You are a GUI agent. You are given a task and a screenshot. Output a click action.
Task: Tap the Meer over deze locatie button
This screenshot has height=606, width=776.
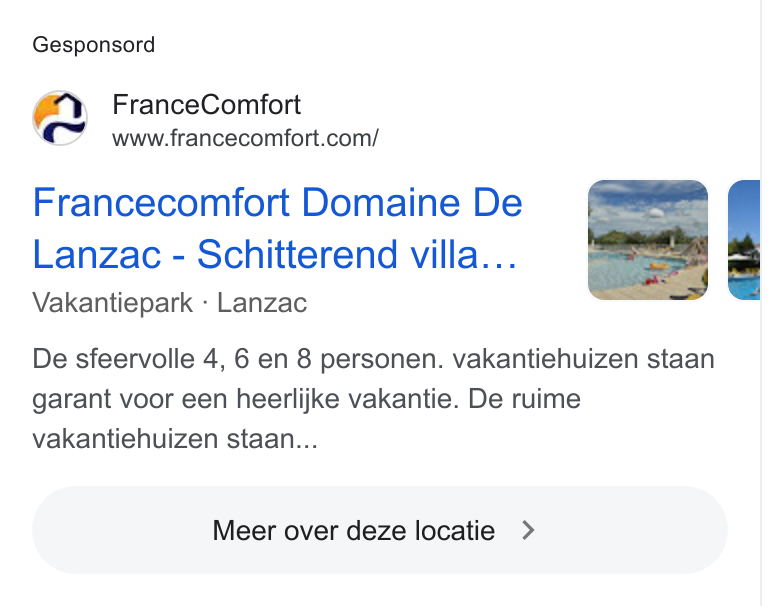pyautogui.click(x=380, y=530)
